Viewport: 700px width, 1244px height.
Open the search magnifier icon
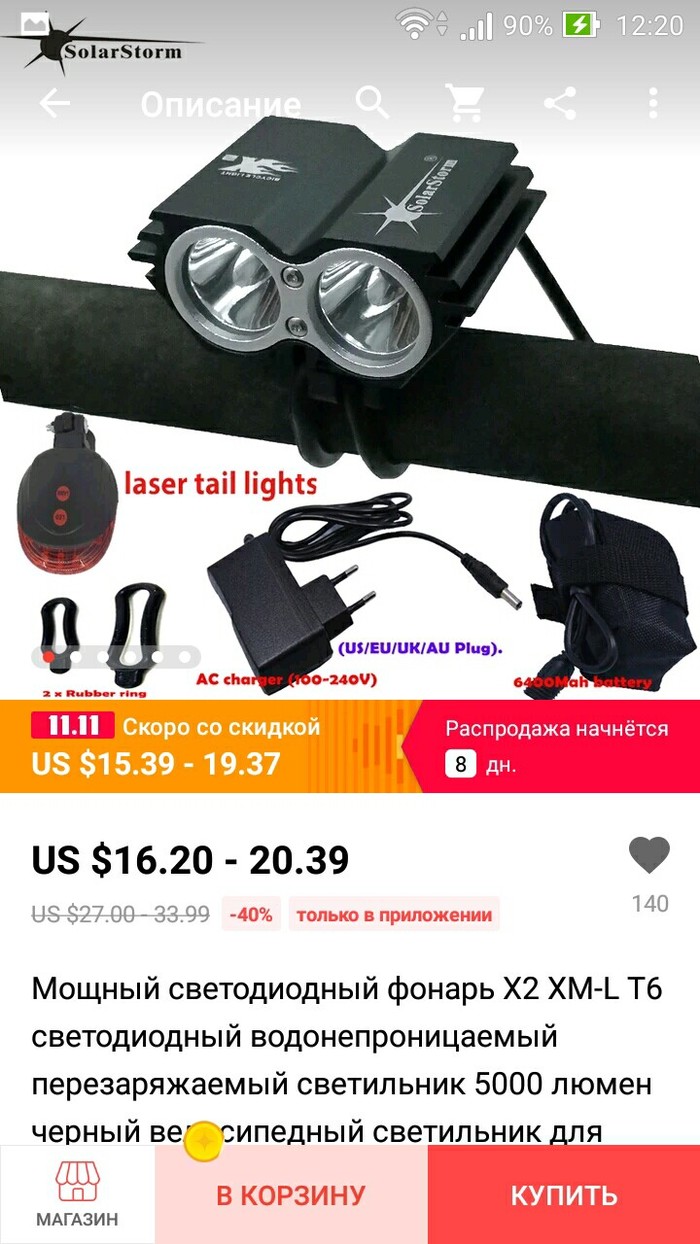[372, 103]
